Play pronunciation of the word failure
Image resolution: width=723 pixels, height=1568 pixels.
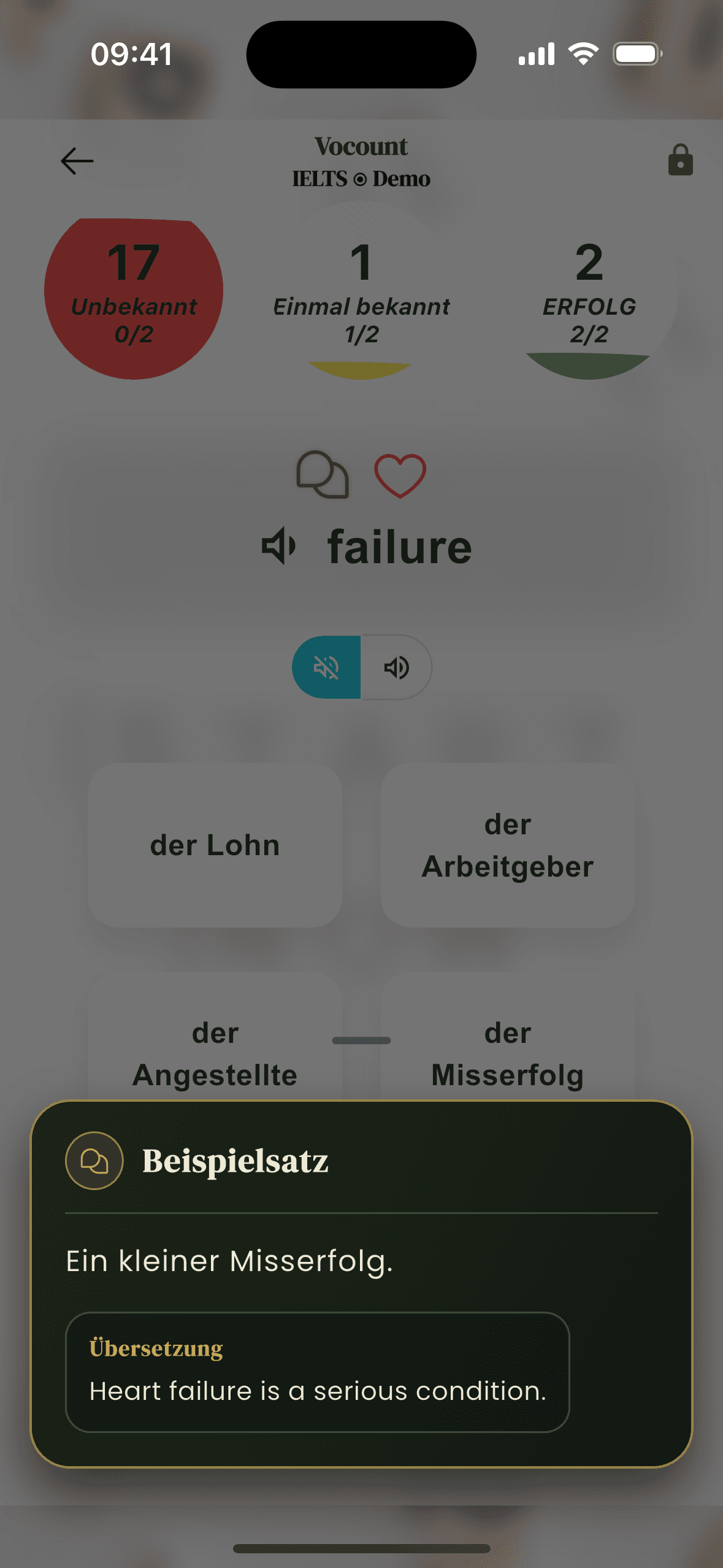coord(279,545)
